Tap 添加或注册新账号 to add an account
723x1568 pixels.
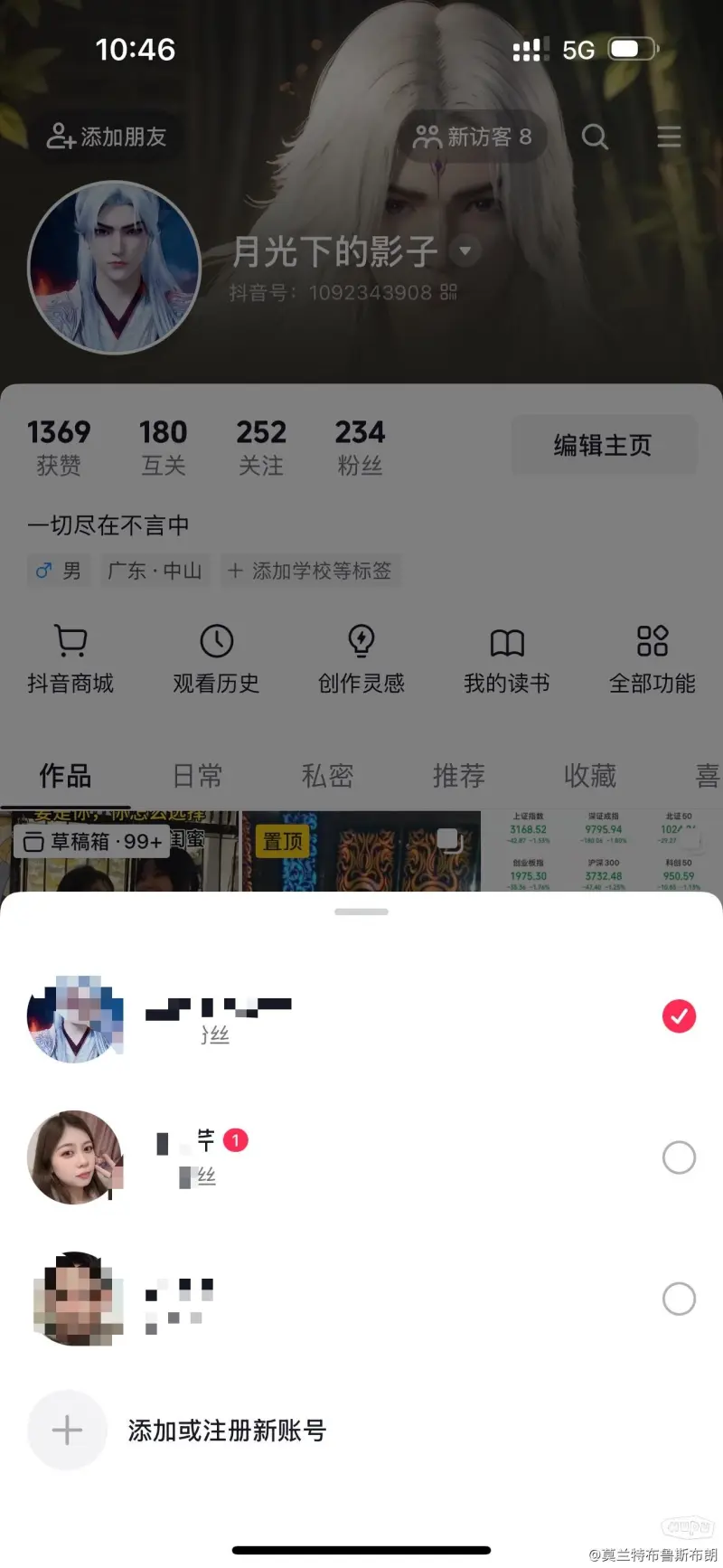[226, 1431]
